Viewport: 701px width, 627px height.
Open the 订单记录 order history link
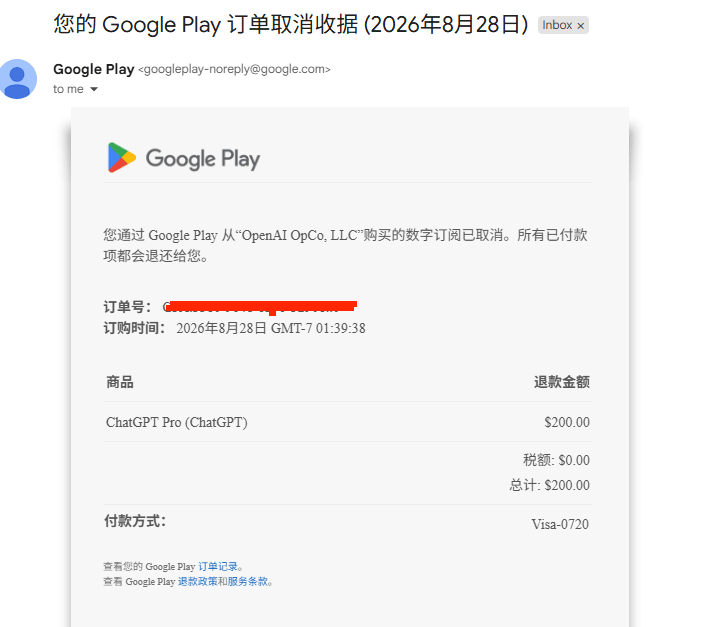[218, 567]
